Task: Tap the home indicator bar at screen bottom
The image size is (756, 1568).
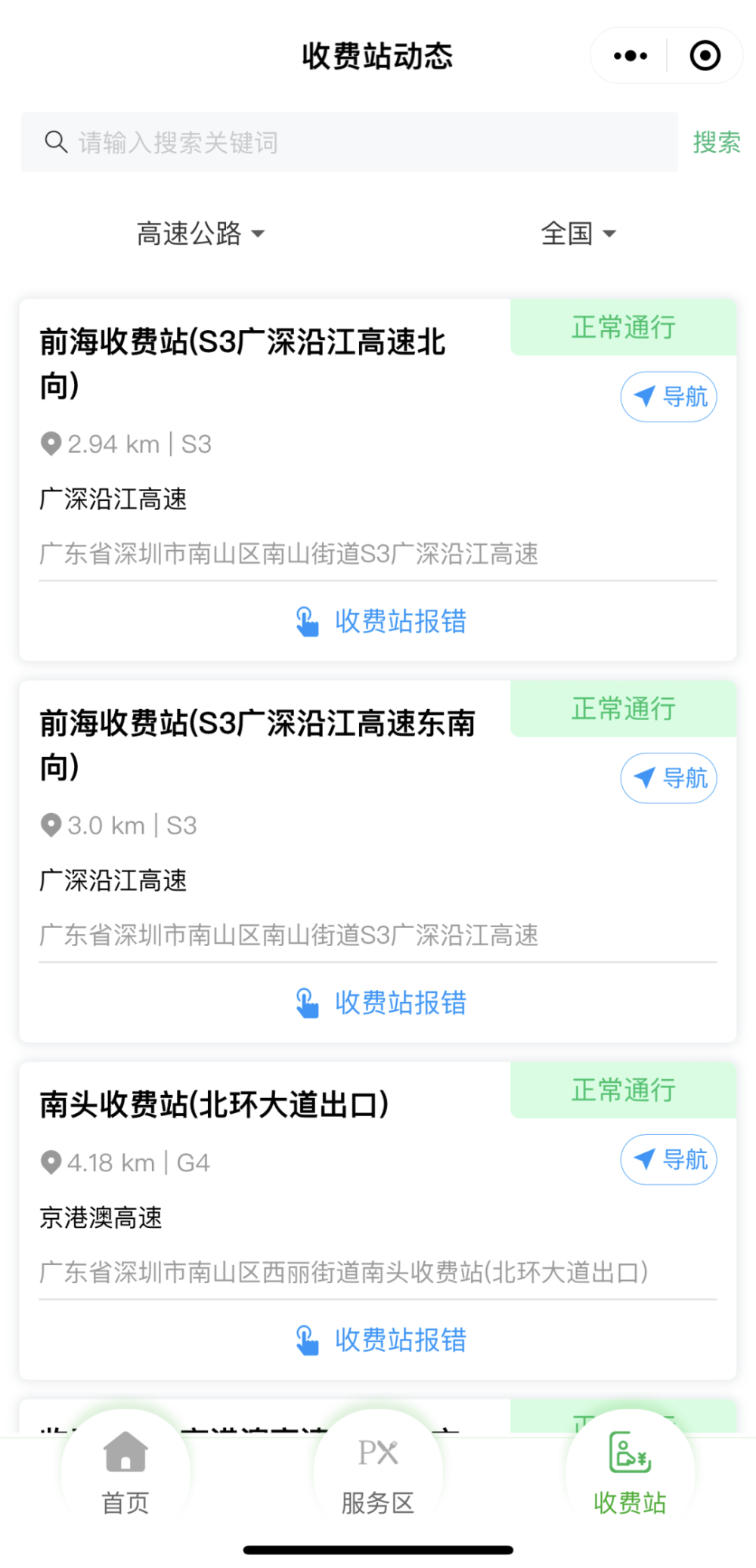Action: click(x=377, y=1548)
